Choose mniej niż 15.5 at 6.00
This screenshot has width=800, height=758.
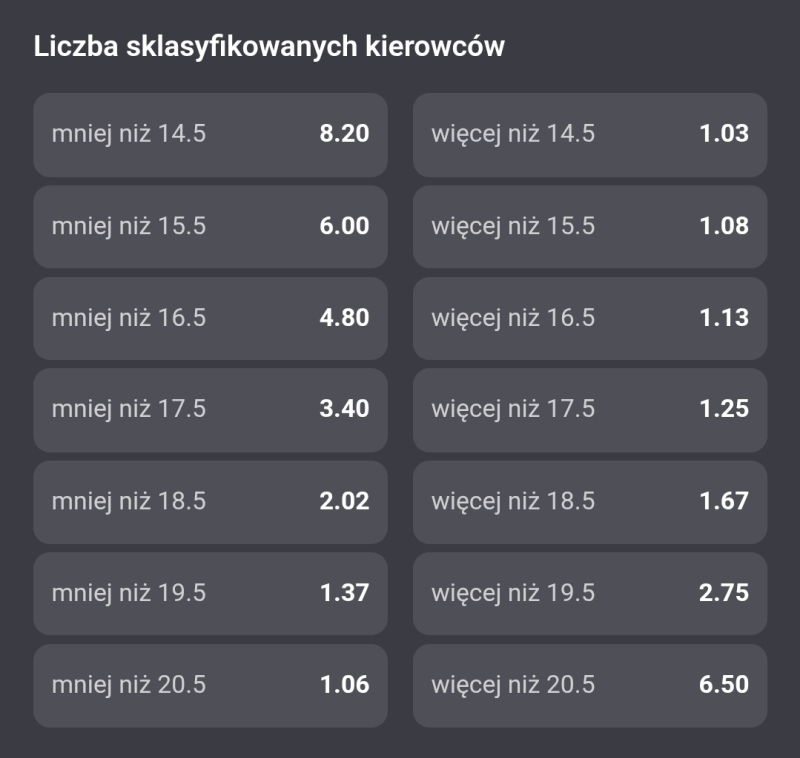pyautogui.click(x=210, y=226)
